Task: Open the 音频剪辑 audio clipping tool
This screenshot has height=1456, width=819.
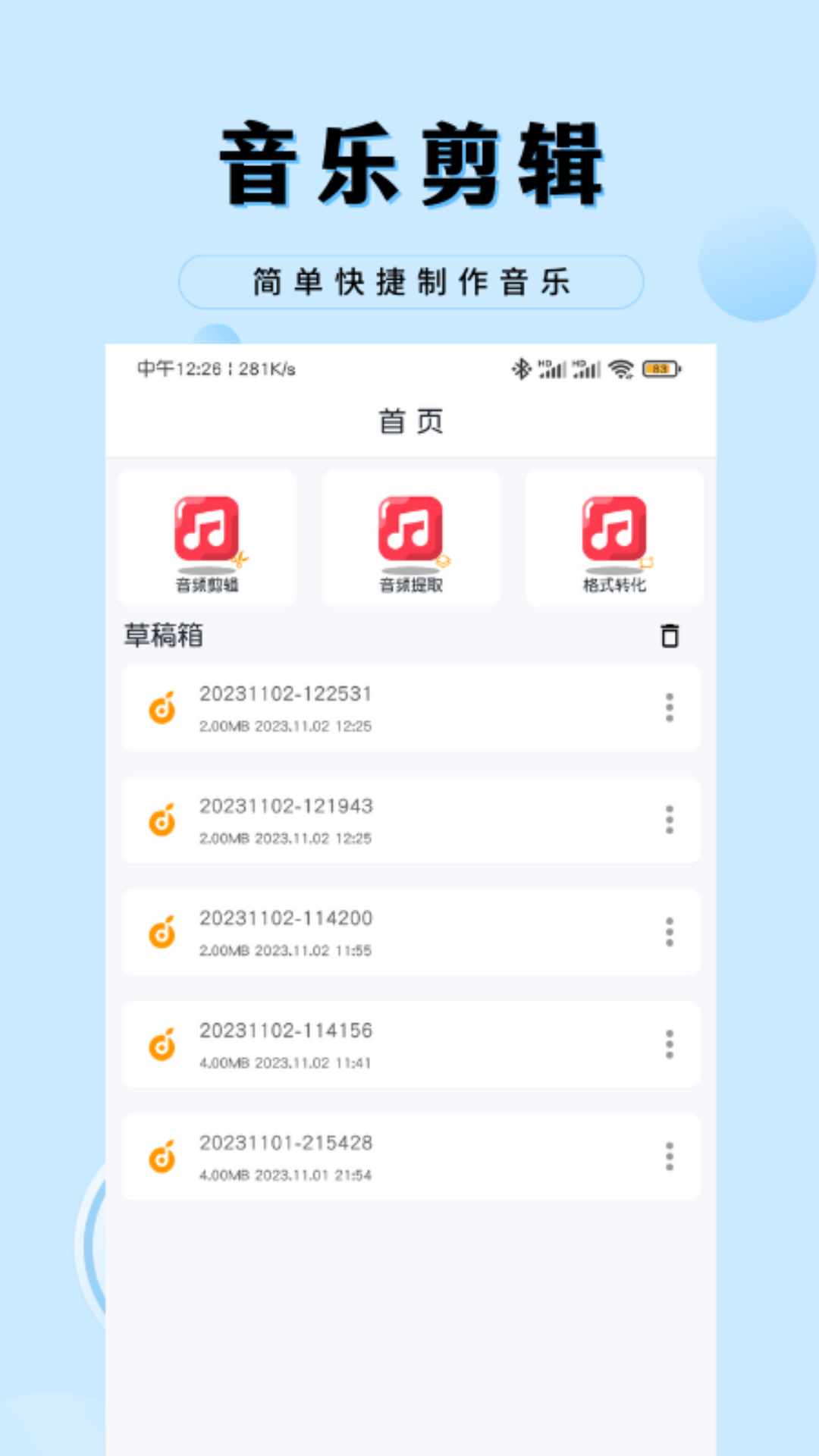Action: coord(206,538)
